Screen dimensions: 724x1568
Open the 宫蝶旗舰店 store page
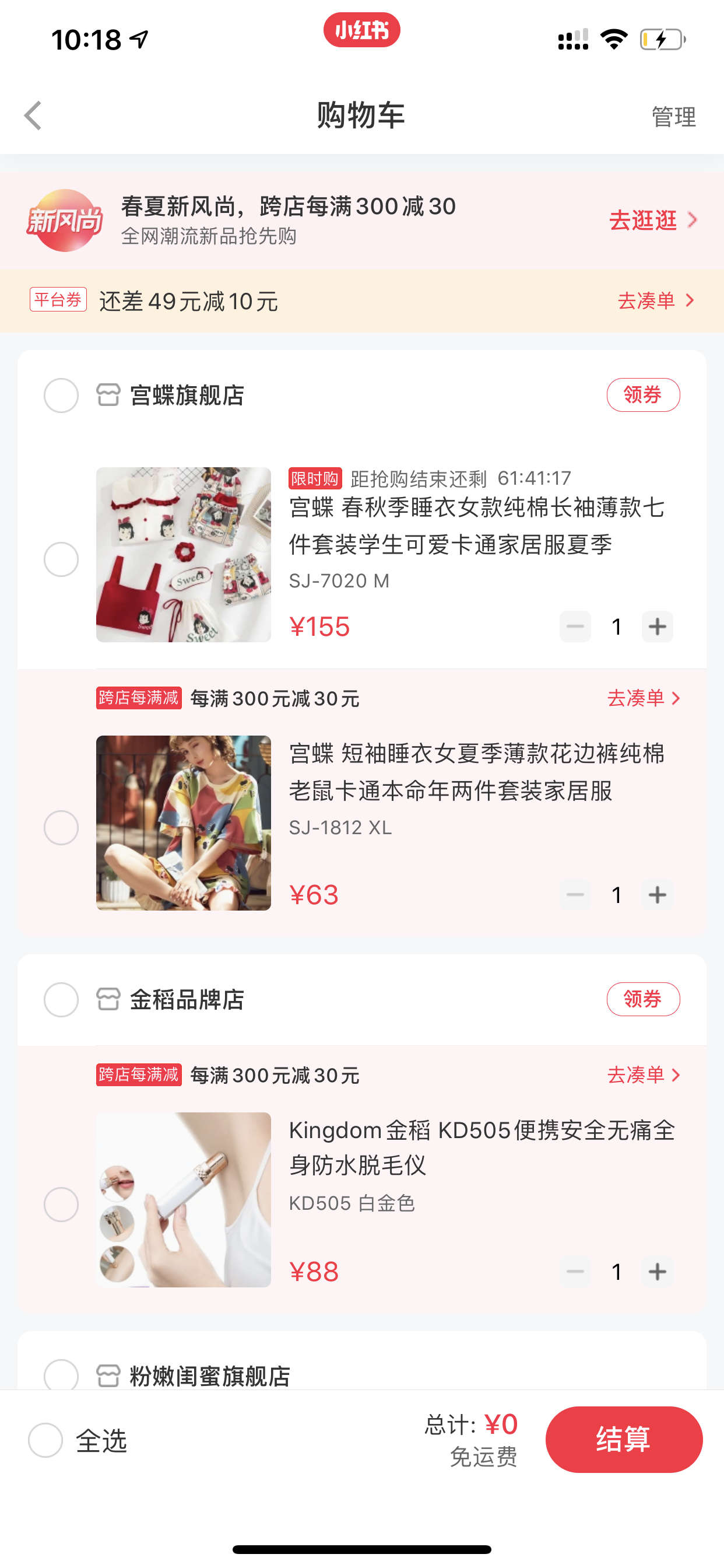(x=187, y=395)
